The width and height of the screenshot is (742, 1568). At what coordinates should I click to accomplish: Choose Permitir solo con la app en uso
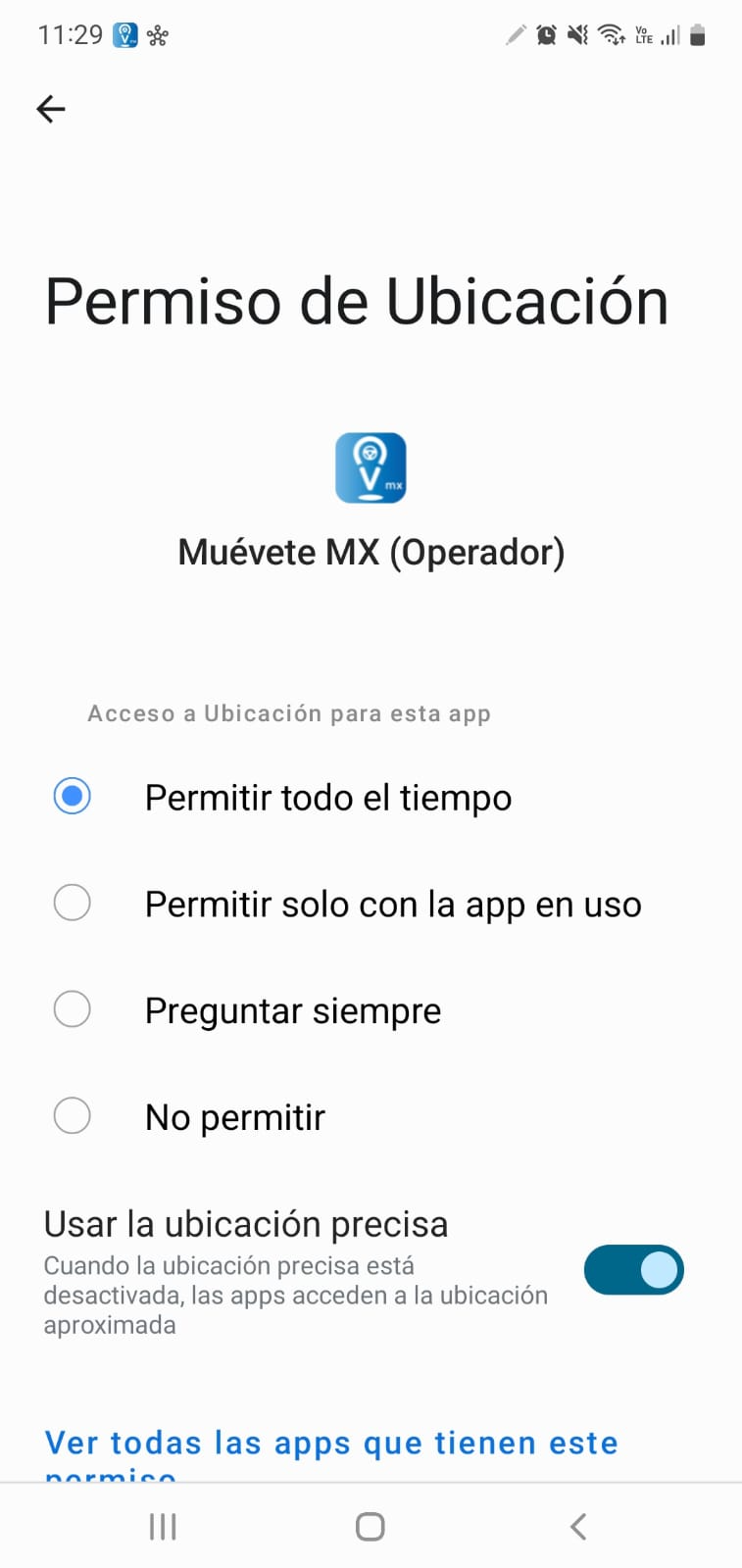pos(73,903)
